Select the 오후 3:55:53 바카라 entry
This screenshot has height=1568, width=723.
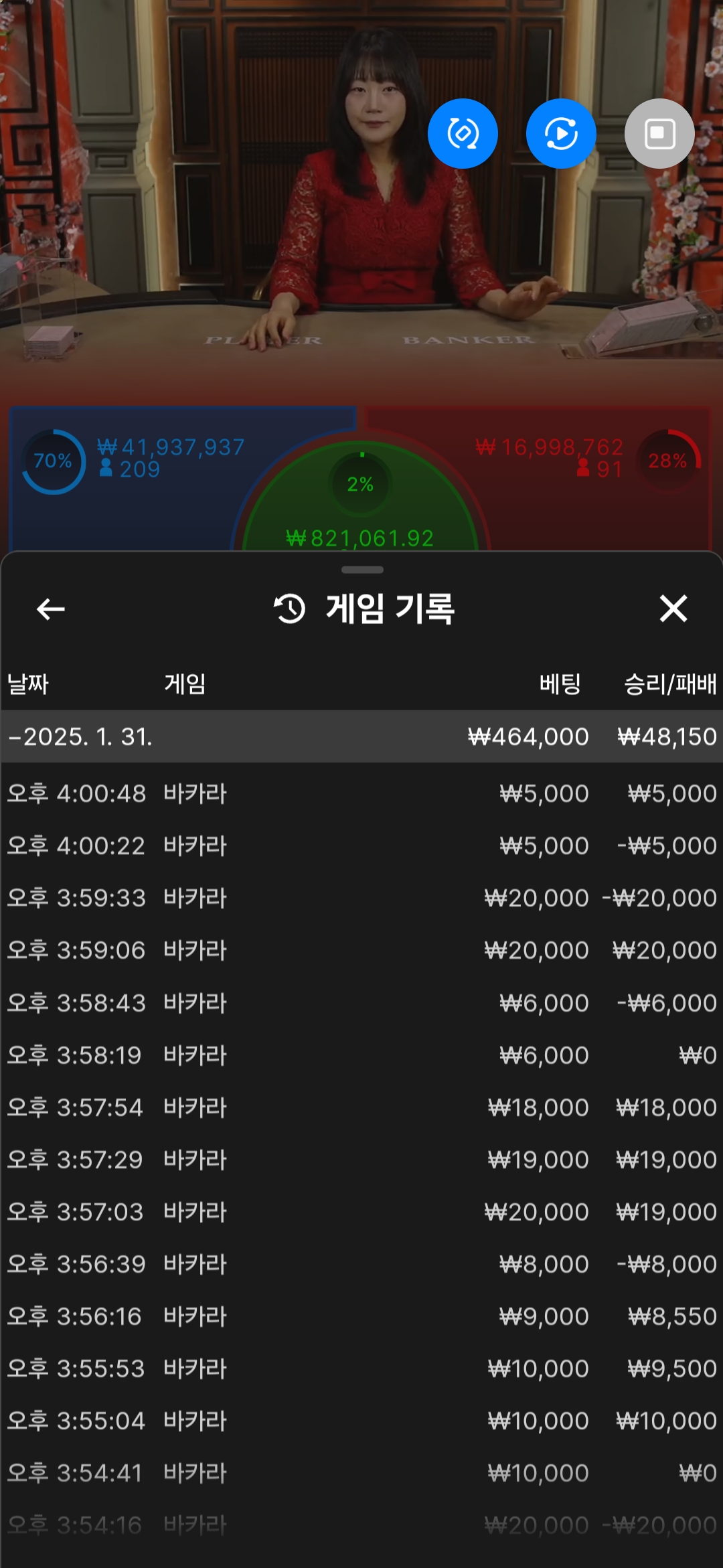tap(361, 1368)
